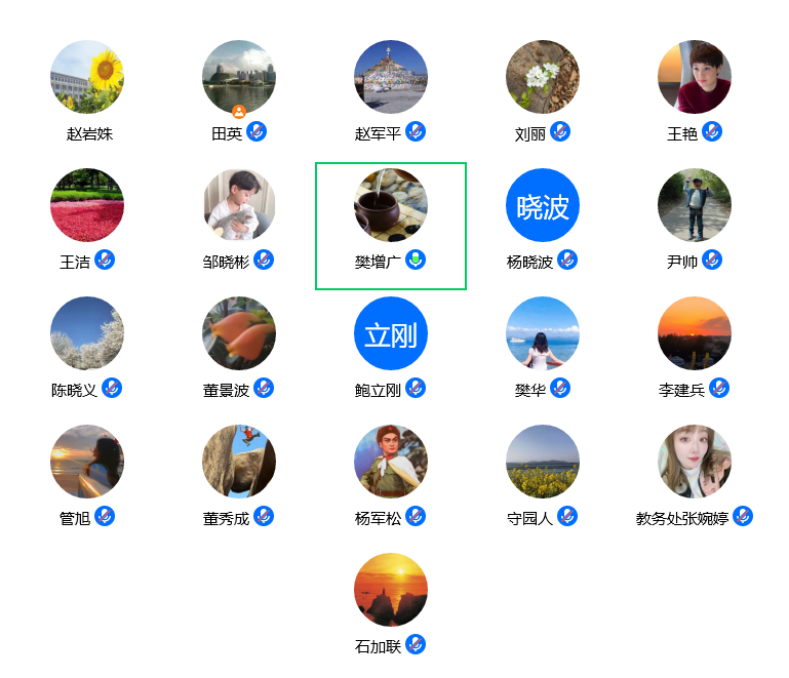The height and width of the screenshot is (678, 789).
Task: Open 王艳's participant tile
Action: (695, 77)
